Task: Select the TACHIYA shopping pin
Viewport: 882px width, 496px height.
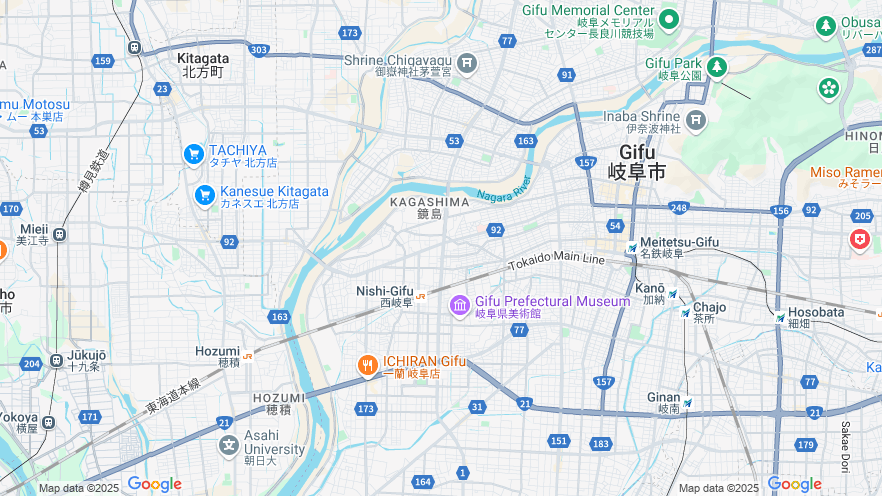Action: point(194,154)
